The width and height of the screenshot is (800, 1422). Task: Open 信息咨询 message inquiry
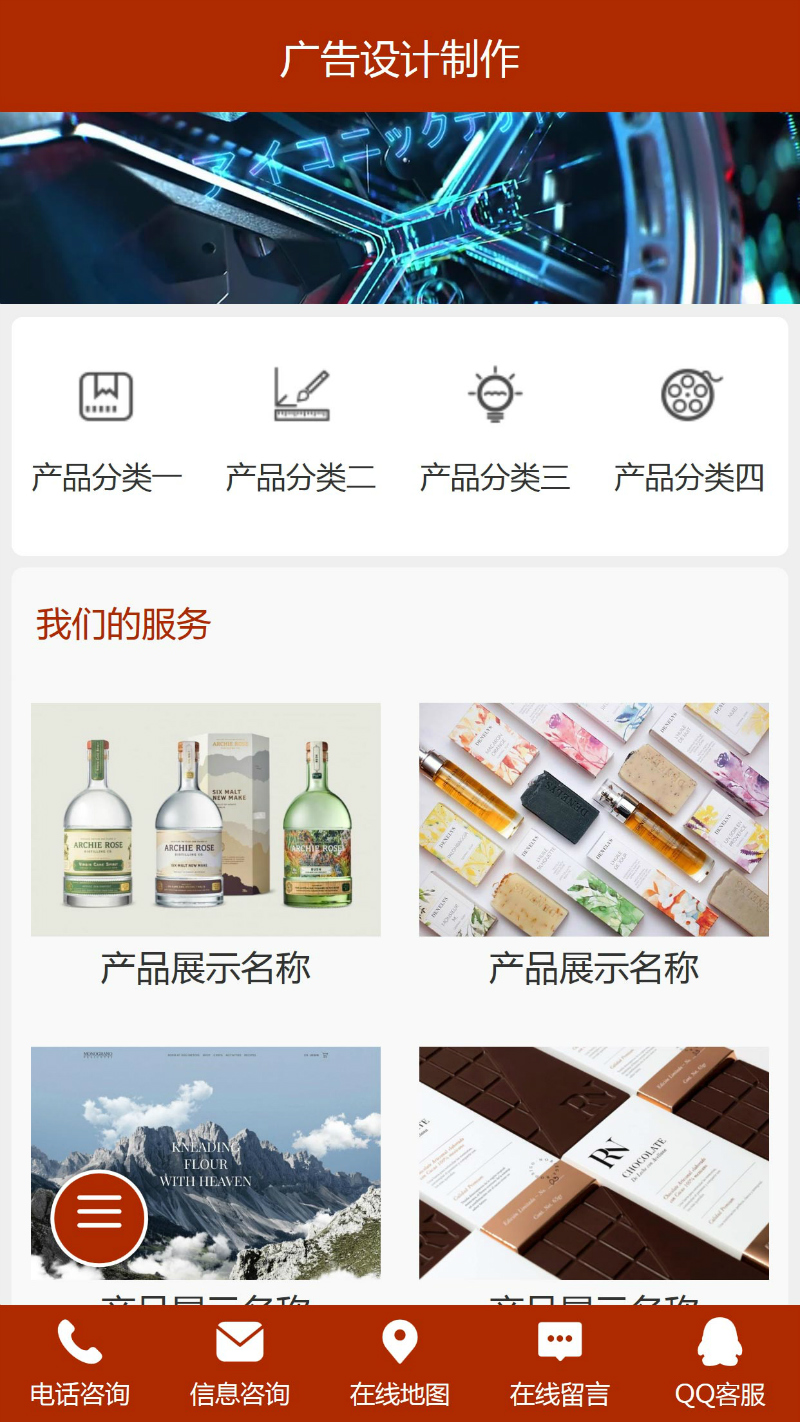pyautogui.click(x=240, y=1364)
